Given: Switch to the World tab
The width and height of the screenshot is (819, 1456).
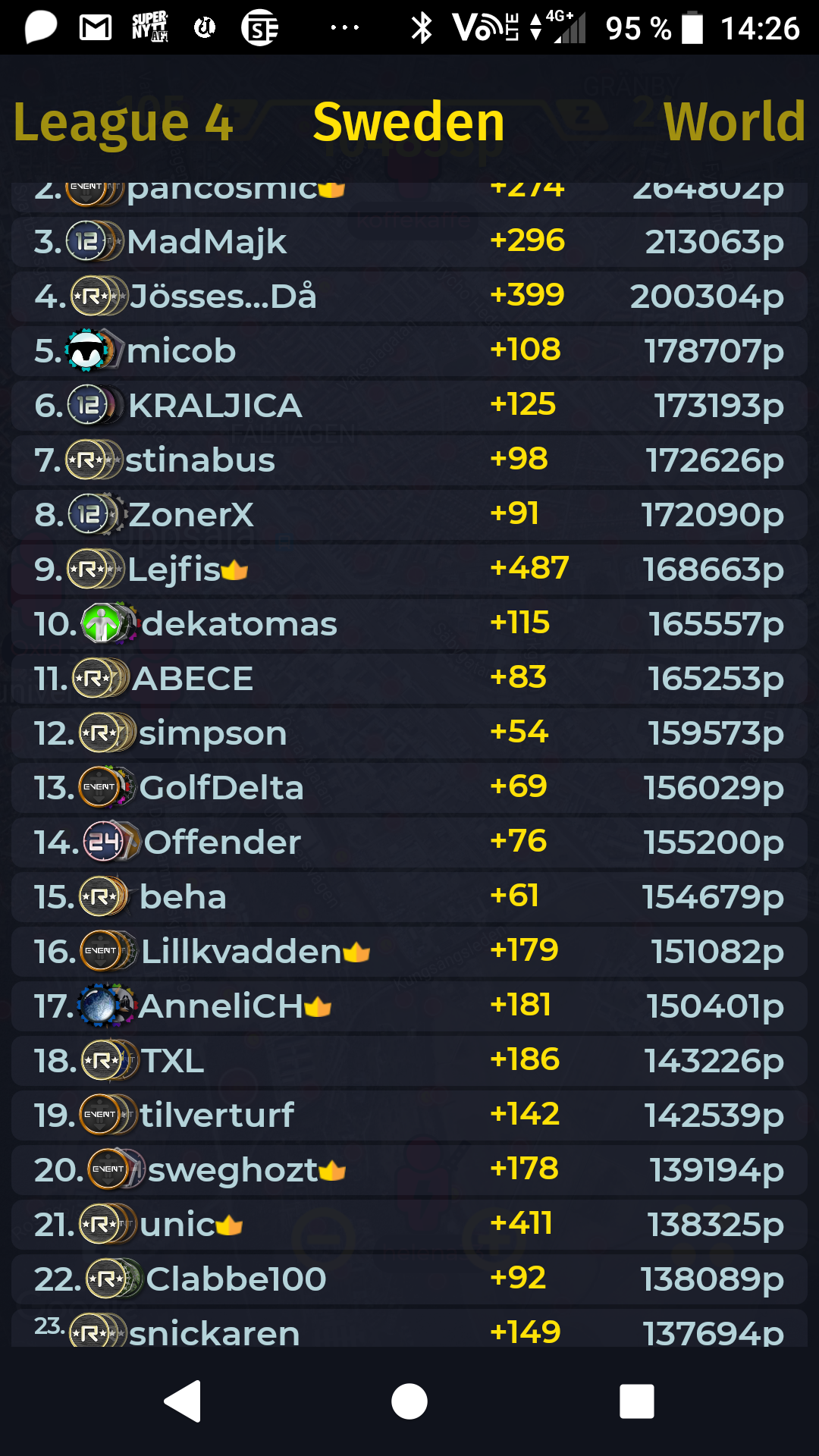Looking at the screenshot, I should pyautogui.click(x=734, y=121).
